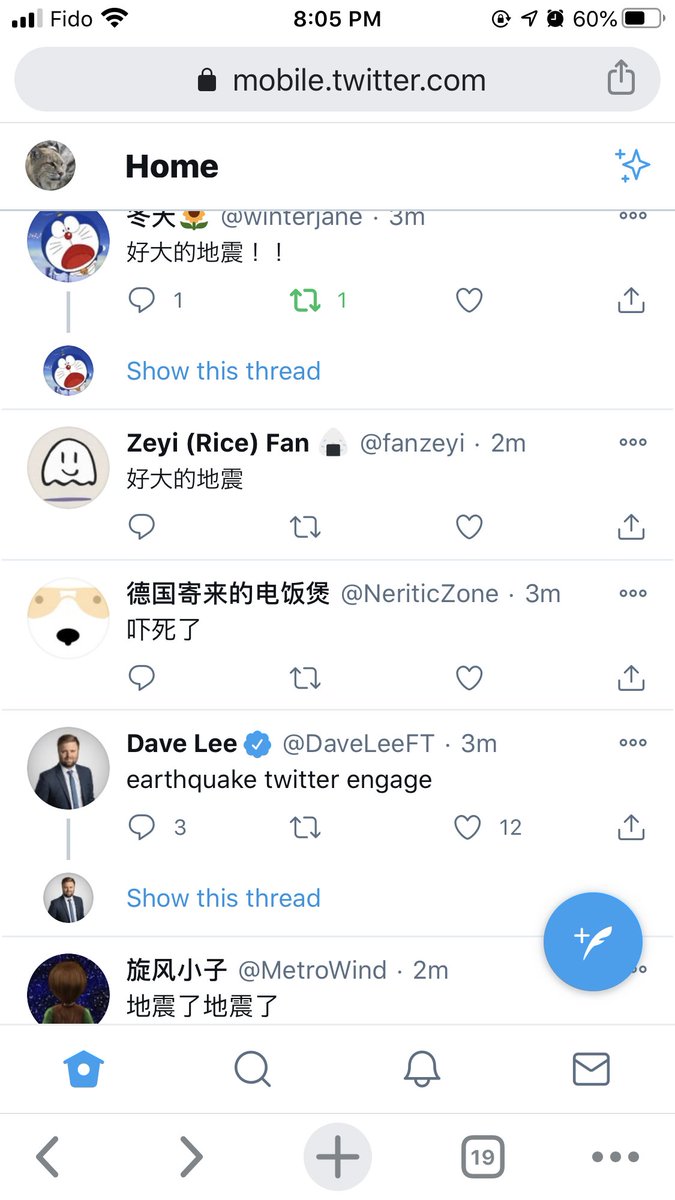The image size is (675, 1200).
Task: Open the sparkle icon for timeline options
Action: (632, 165)
